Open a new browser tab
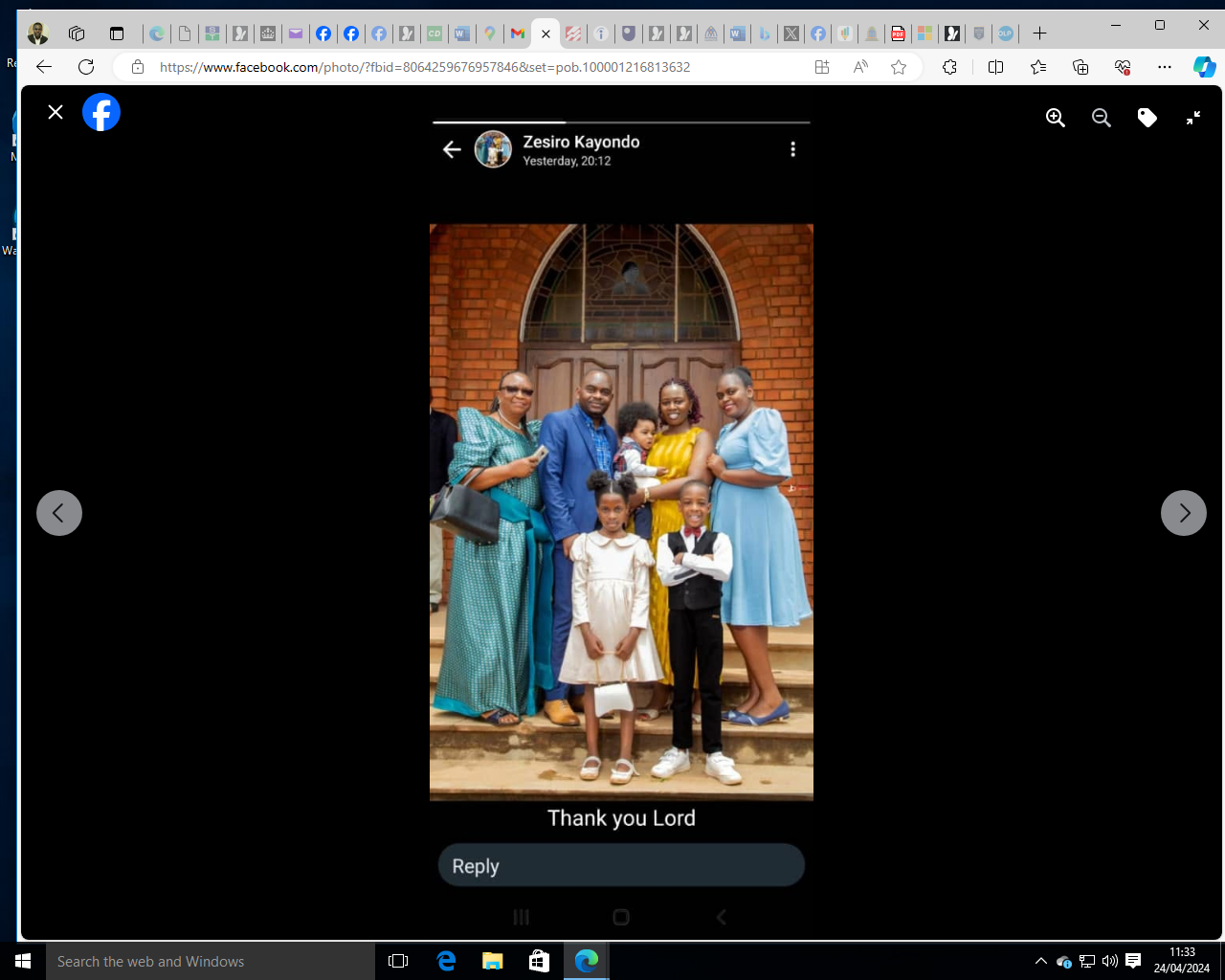 pyautogui.click(x=1040, y=33)
